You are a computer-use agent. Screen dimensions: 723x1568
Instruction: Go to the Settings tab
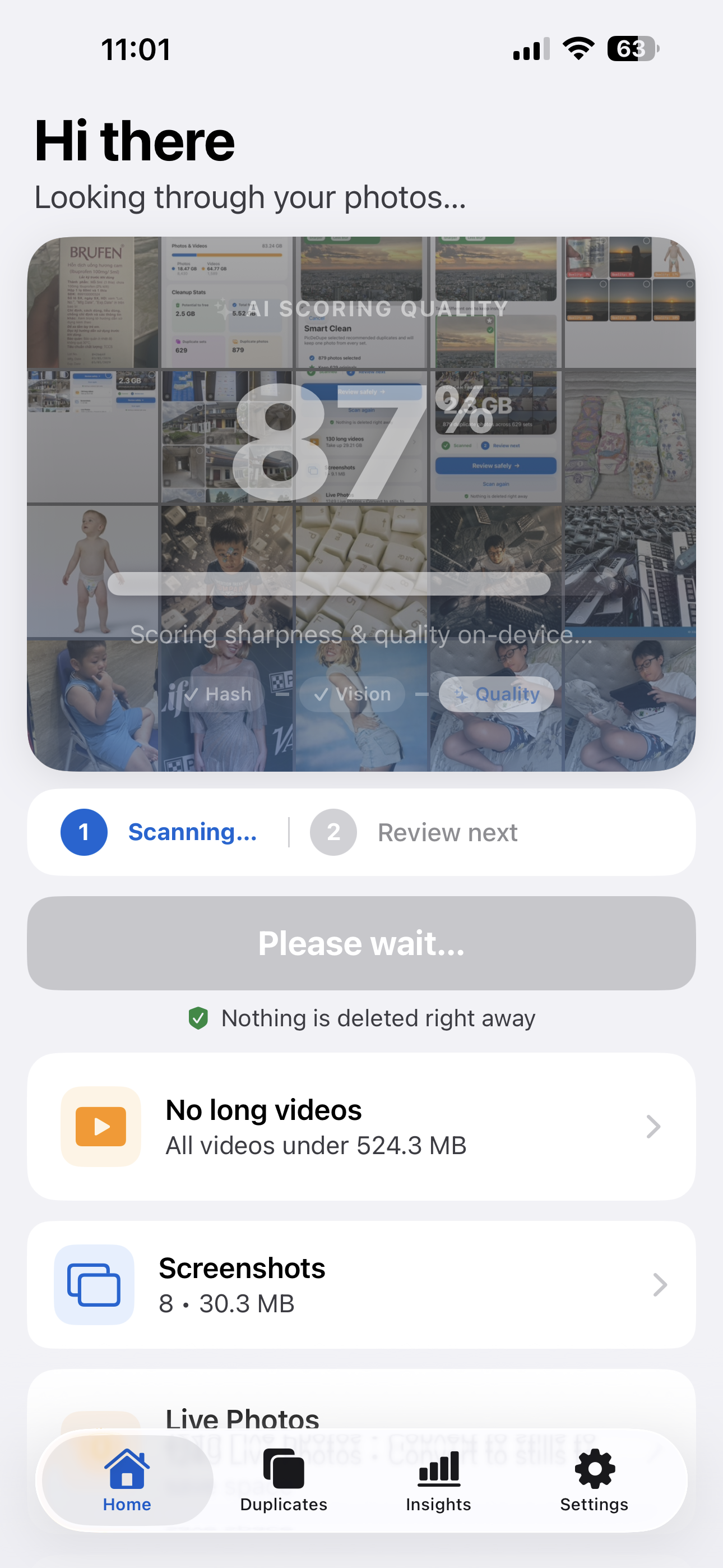[594, 1480]
